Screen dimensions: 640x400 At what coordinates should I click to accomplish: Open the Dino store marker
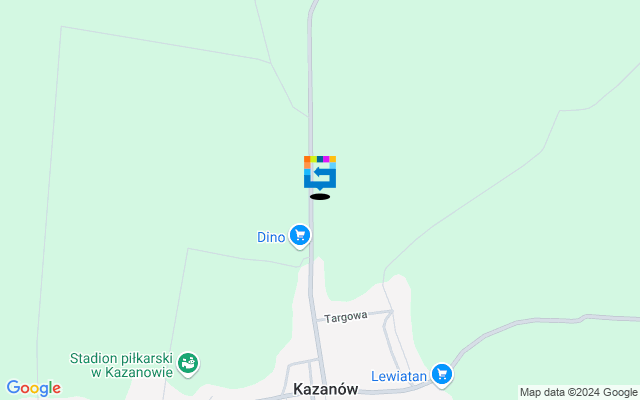(299, 236)
